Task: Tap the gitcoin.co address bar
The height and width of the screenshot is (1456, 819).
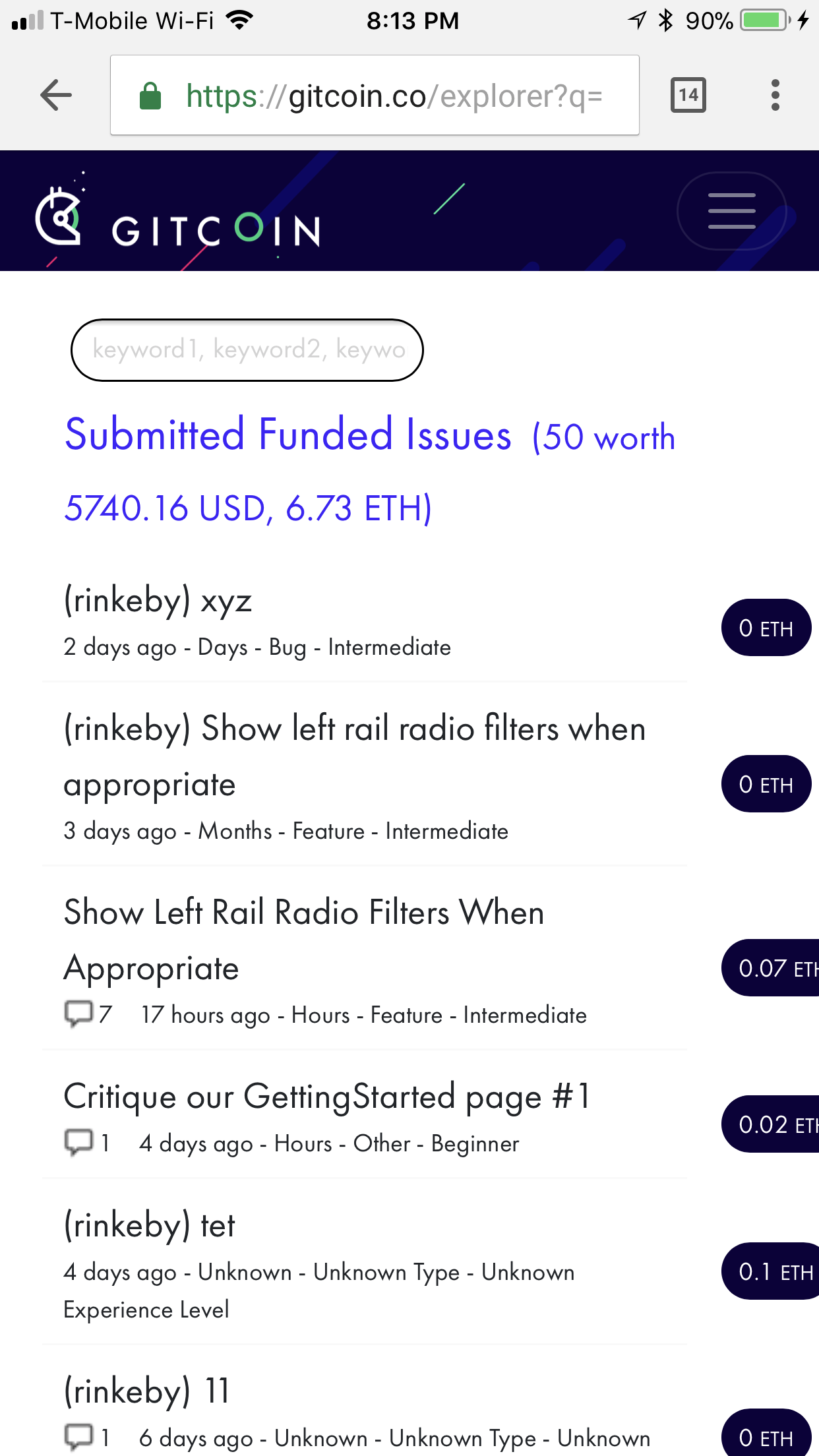Action: [375, 96]
